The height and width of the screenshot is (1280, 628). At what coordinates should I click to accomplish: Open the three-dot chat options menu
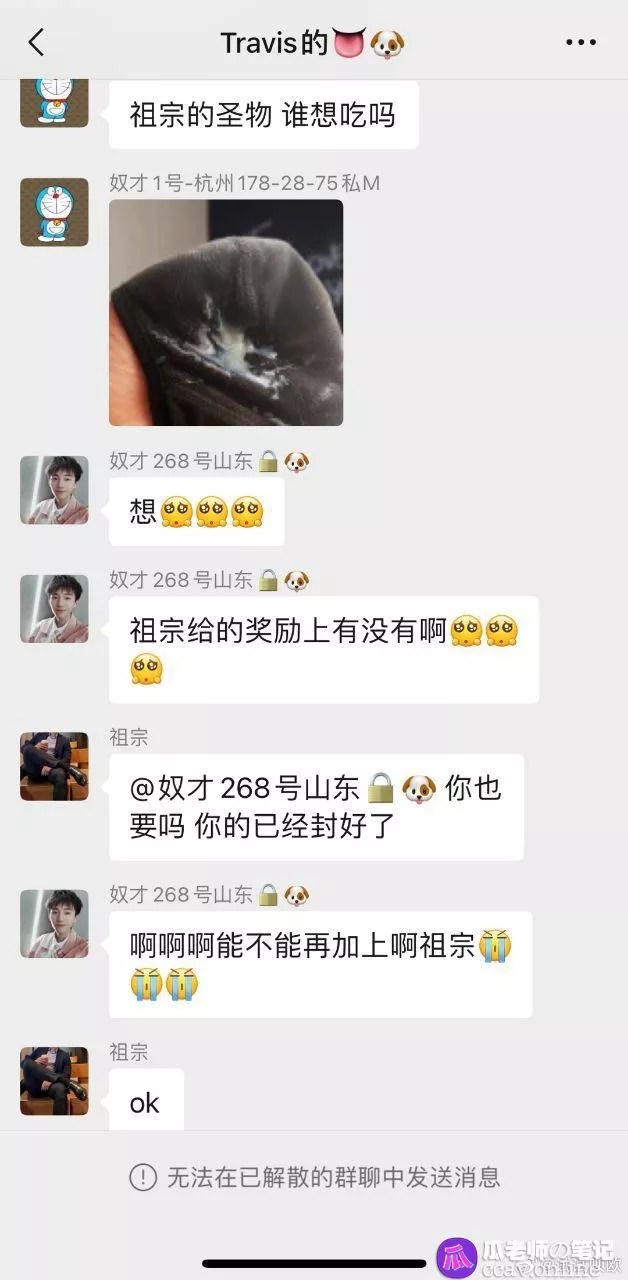[581, 43]
